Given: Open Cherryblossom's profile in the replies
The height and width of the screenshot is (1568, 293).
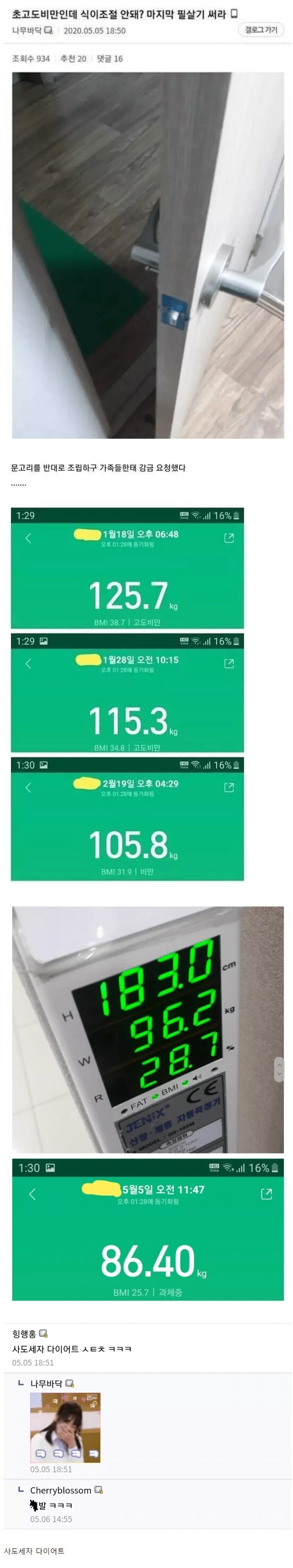Looking at the screenshot, I should point(60,1490).
